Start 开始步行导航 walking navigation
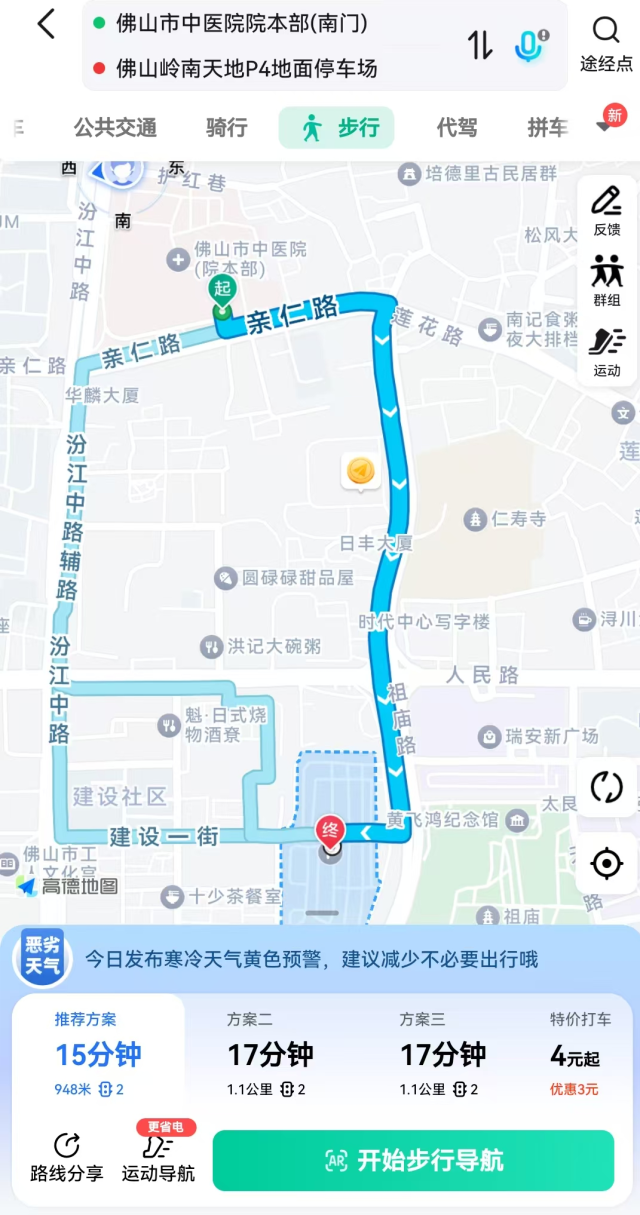 (x=413, y=1160)
